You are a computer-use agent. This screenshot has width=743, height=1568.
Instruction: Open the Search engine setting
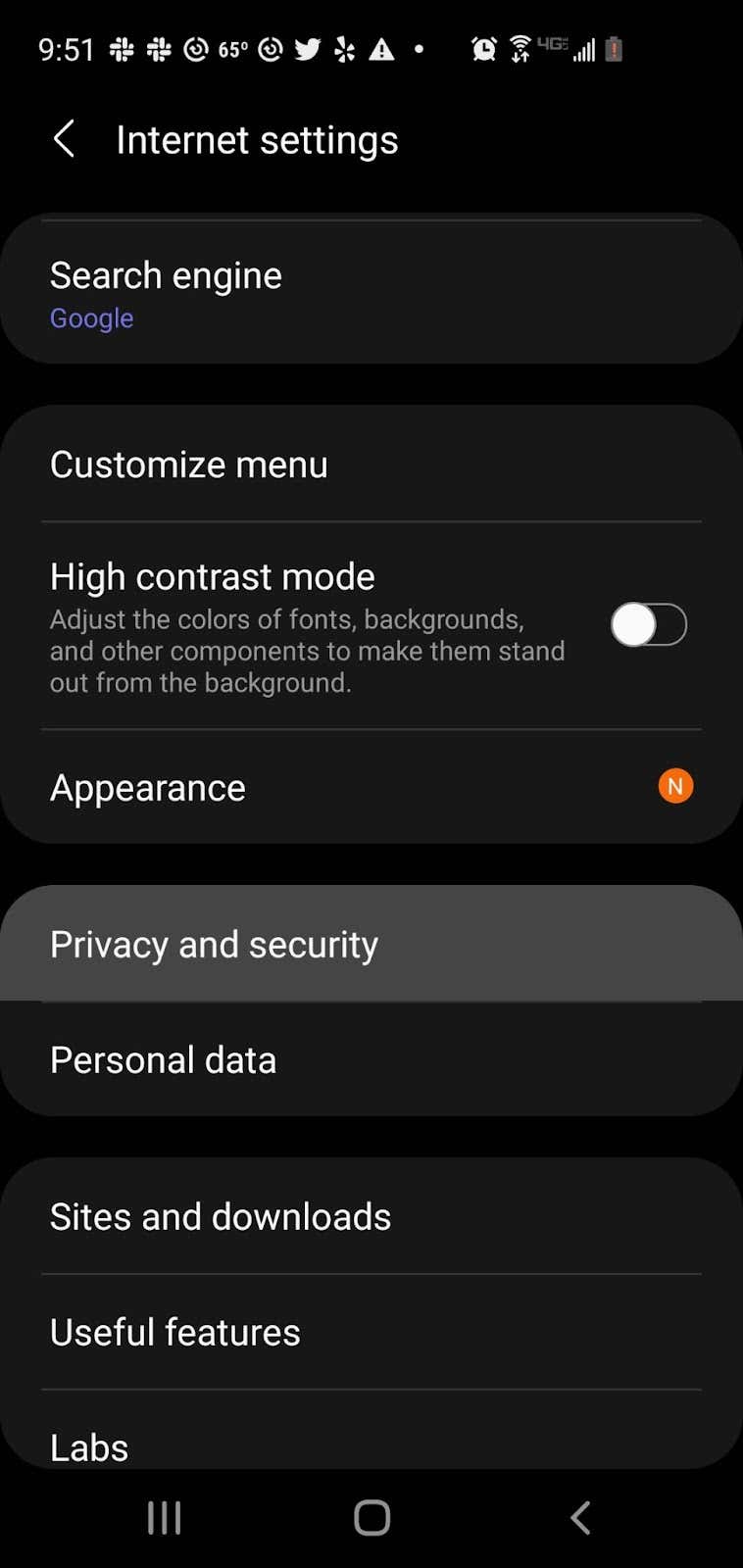pyautogui.click(x=371, y=293)
